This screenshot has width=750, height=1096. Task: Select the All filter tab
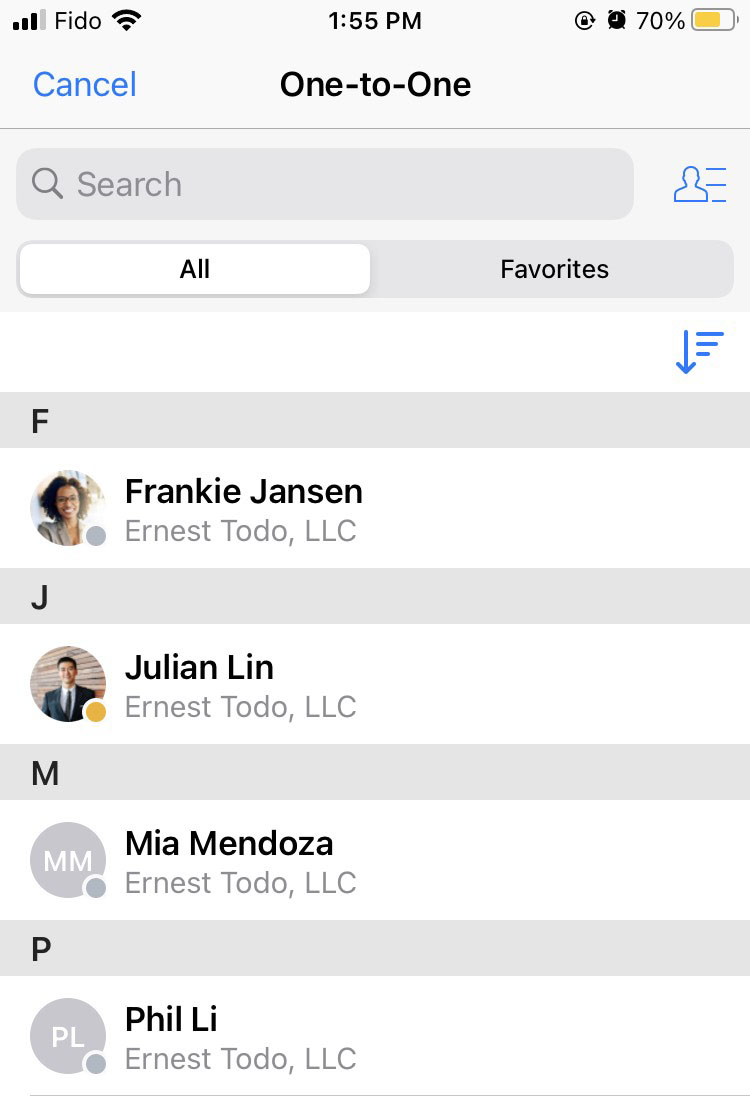[194, 268]
